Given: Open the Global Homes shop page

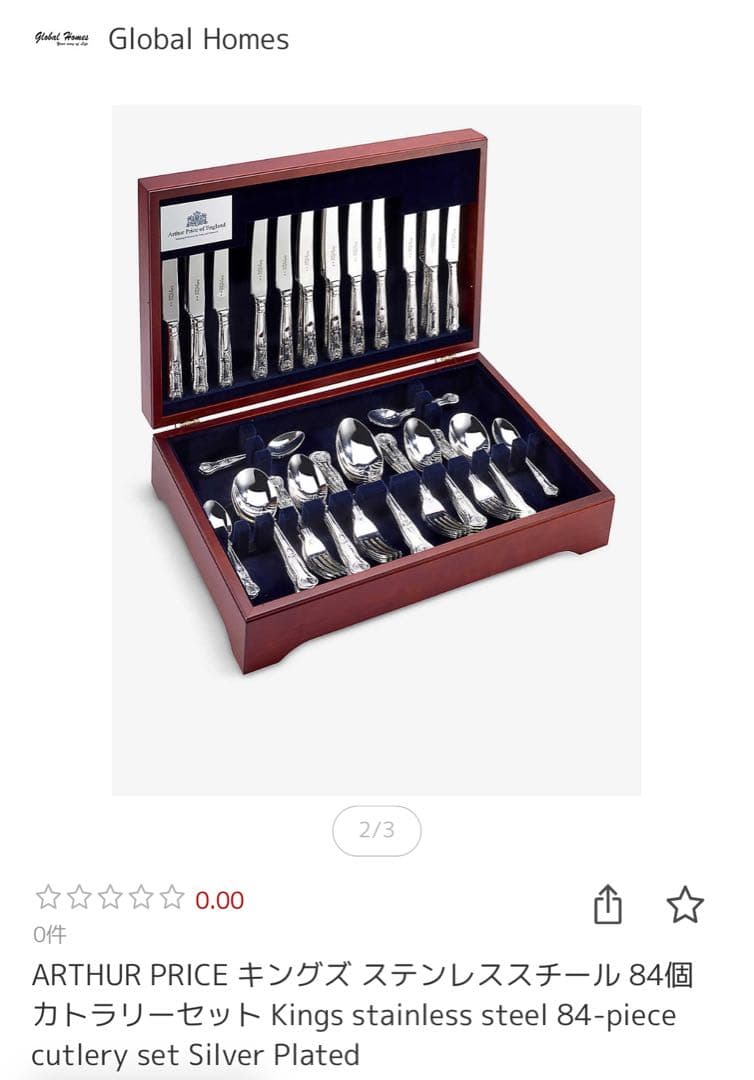Looking at the screenshot, I should coord(198,40).
